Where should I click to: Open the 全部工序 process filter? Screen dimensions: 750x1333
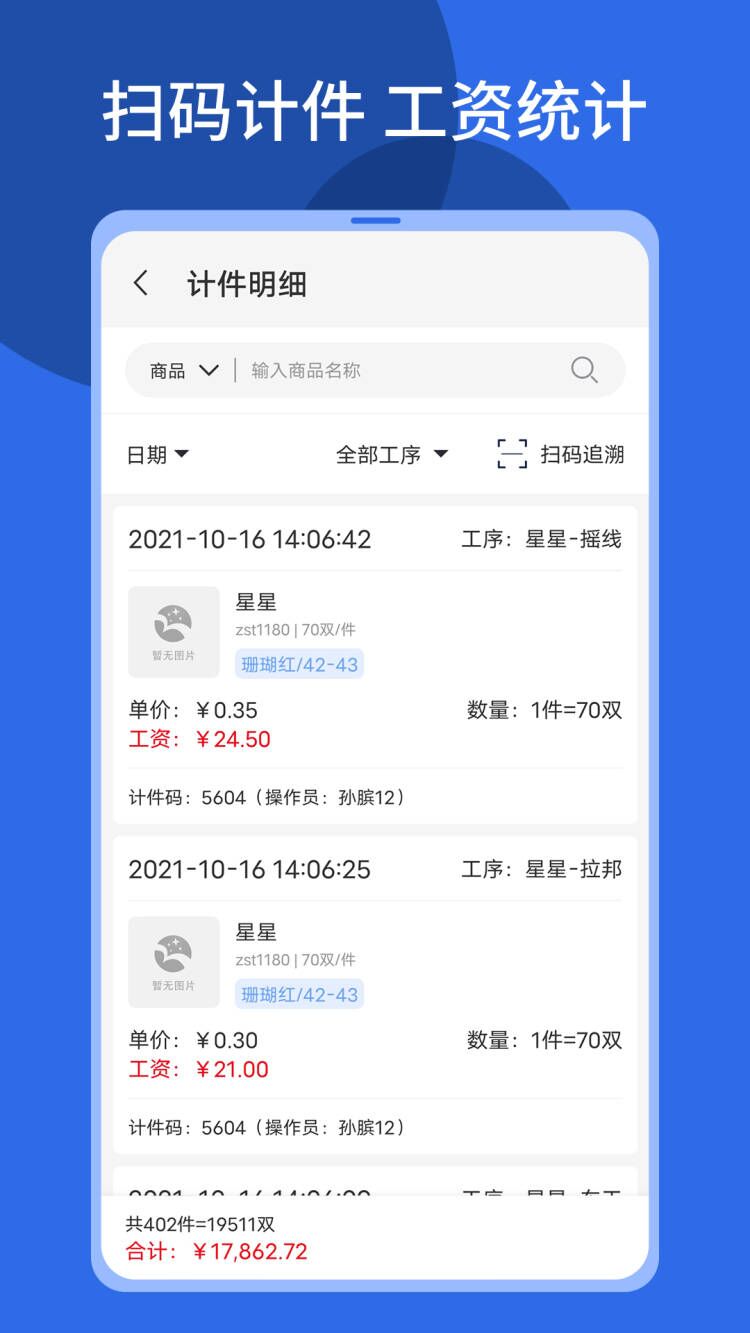[391, 454]
